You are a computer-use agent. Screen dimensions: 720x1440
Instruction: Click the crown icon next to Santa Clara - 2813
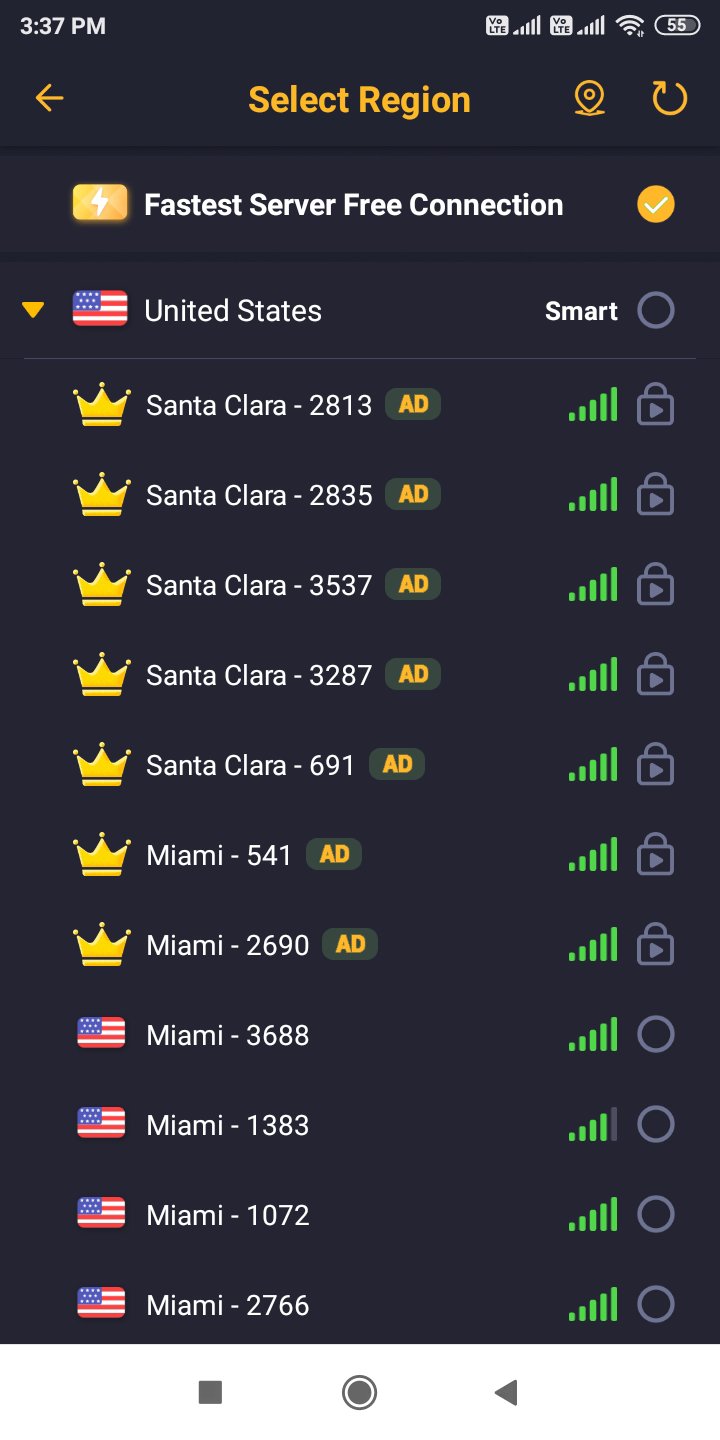pyautogui.click(x=100, y=404)
